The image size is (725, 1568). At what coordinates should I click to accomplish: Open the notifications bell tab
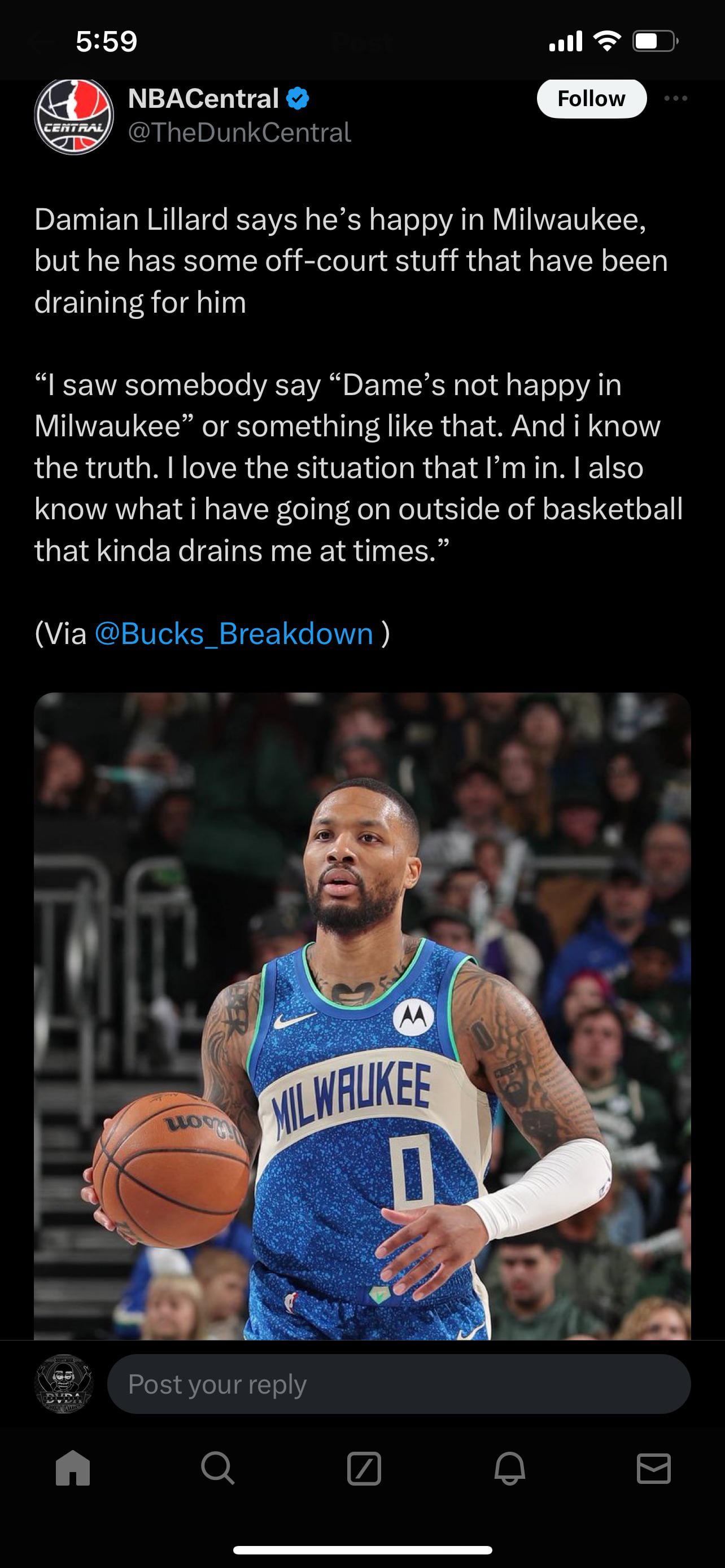[509, 1468]
